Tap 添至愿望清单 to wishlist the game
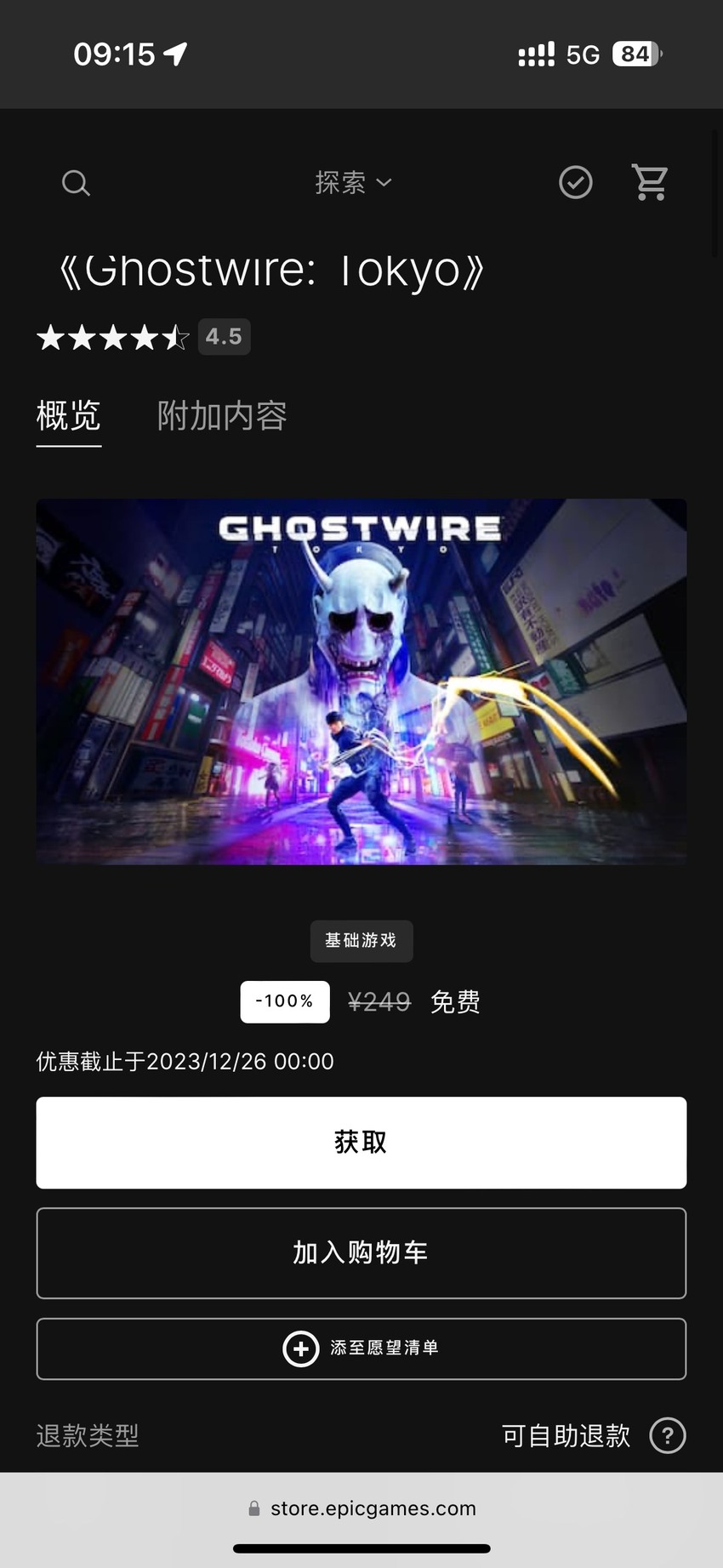This screenshot has width=723, height=1568. (361, 1348)
